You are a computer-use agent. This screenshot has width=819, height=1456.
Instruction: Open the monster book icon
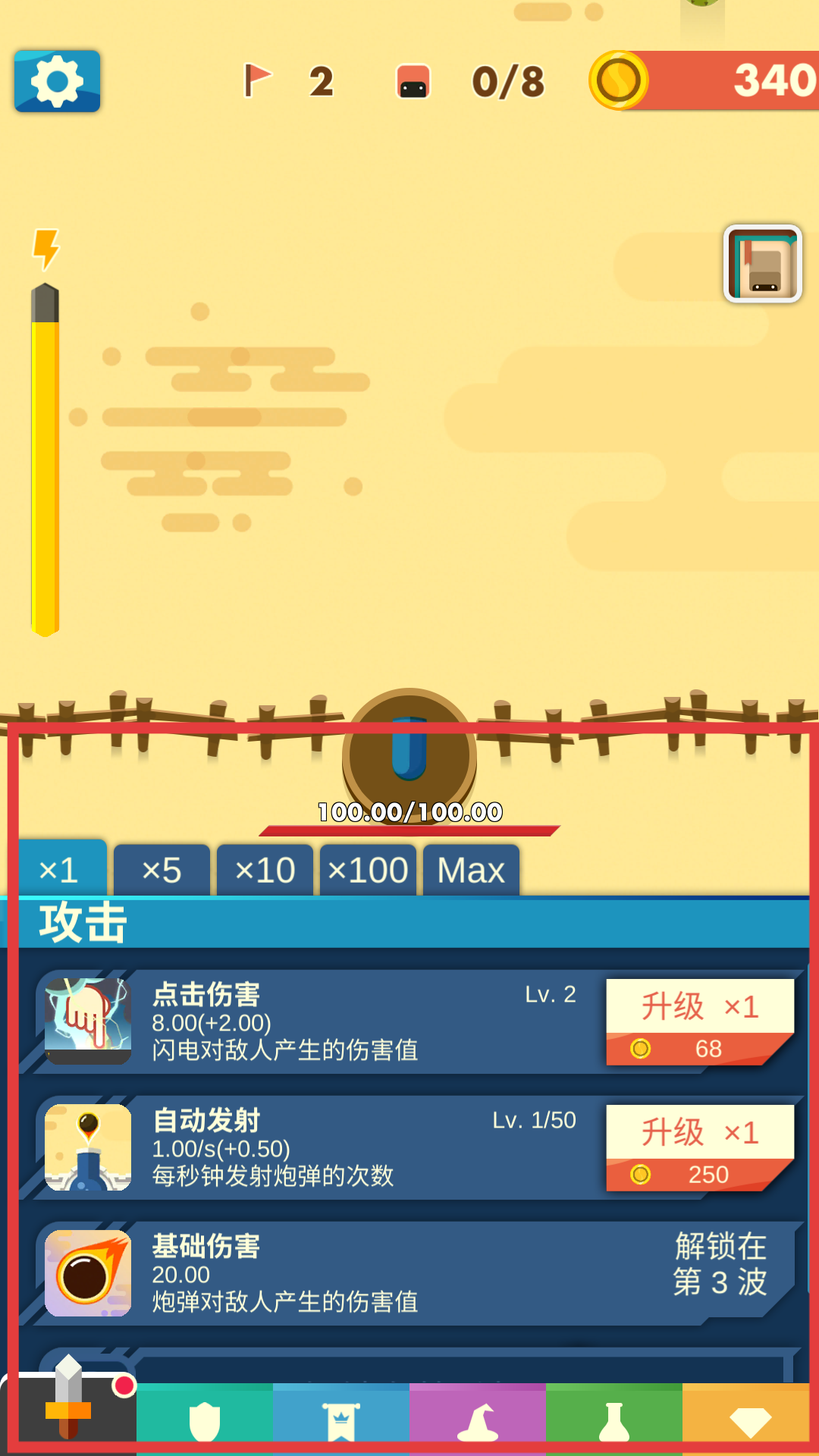click(763, 264)
